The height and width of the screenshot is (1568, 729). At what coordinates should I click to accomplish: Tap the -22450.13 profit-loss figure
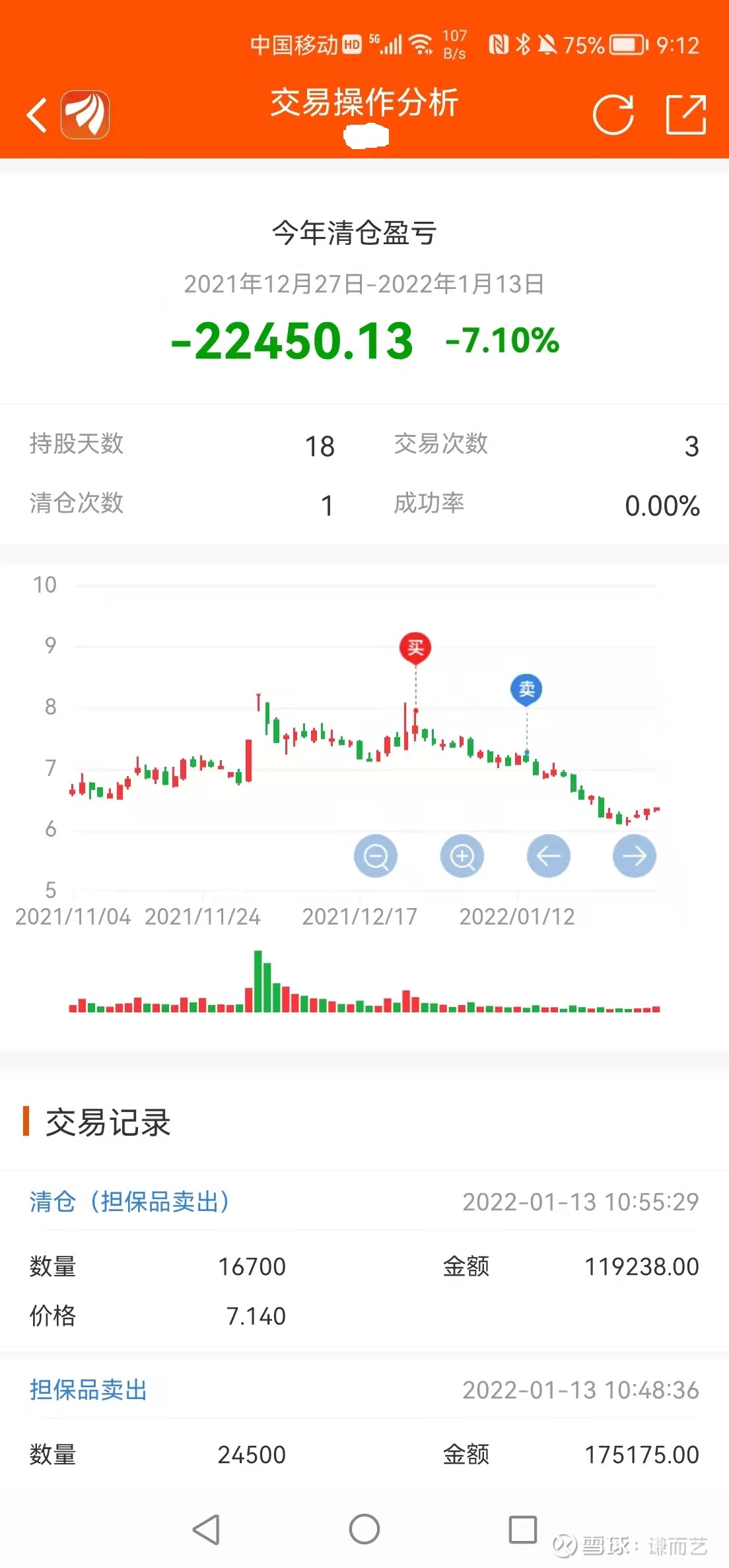click(291, 339)
